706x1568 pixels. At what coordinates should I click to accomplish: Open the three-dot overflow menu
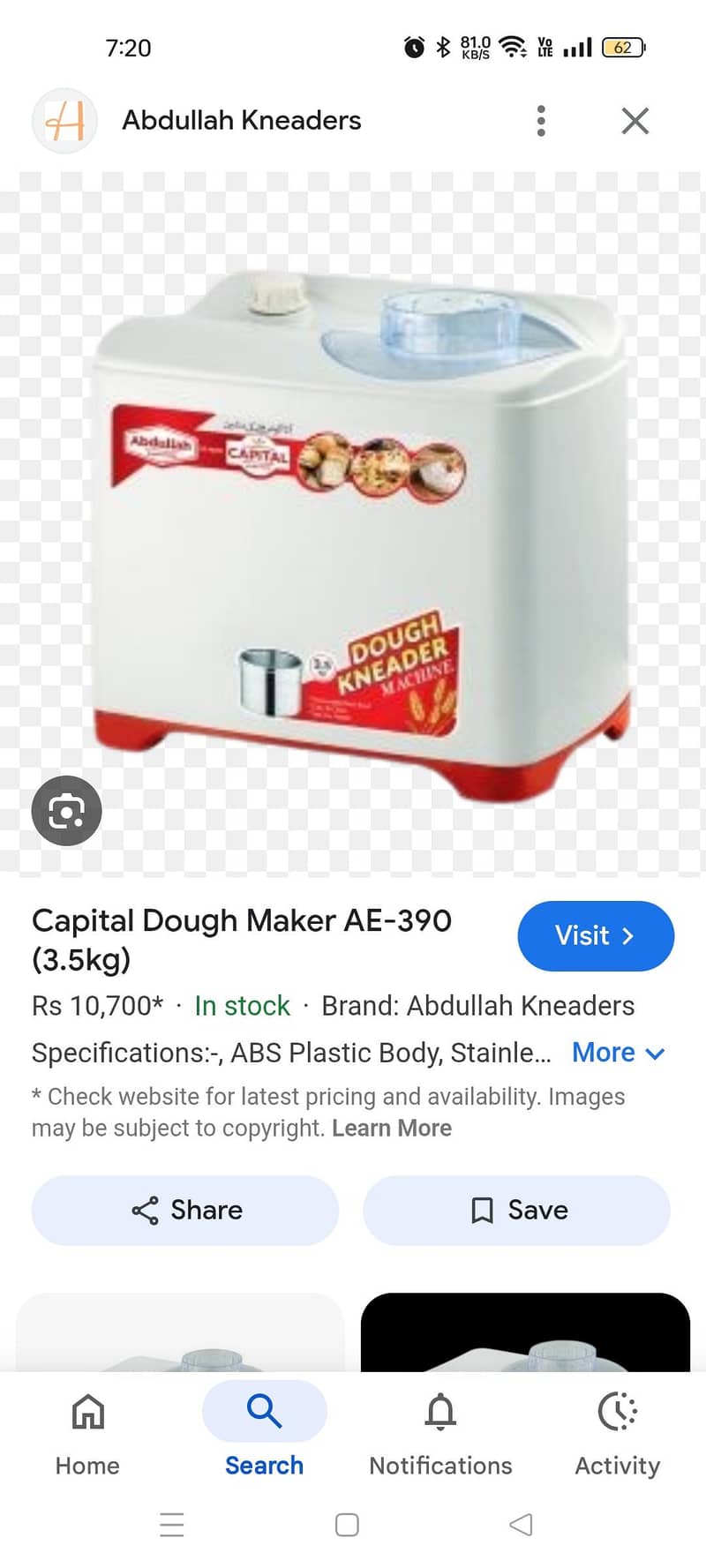541,121
